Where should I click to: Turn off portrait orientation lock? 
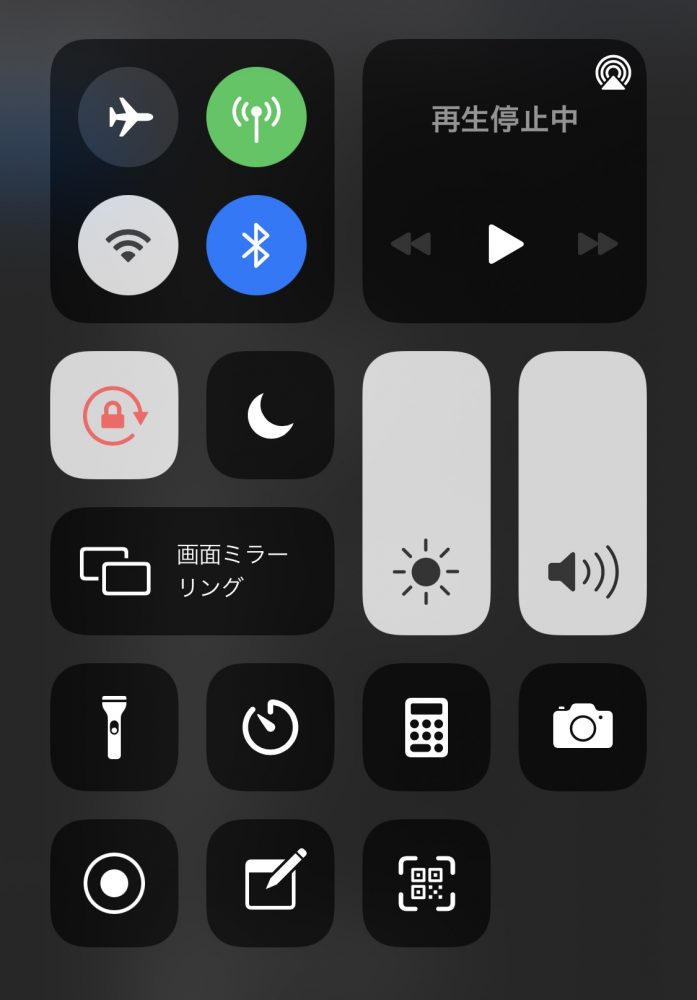point(114,415)
